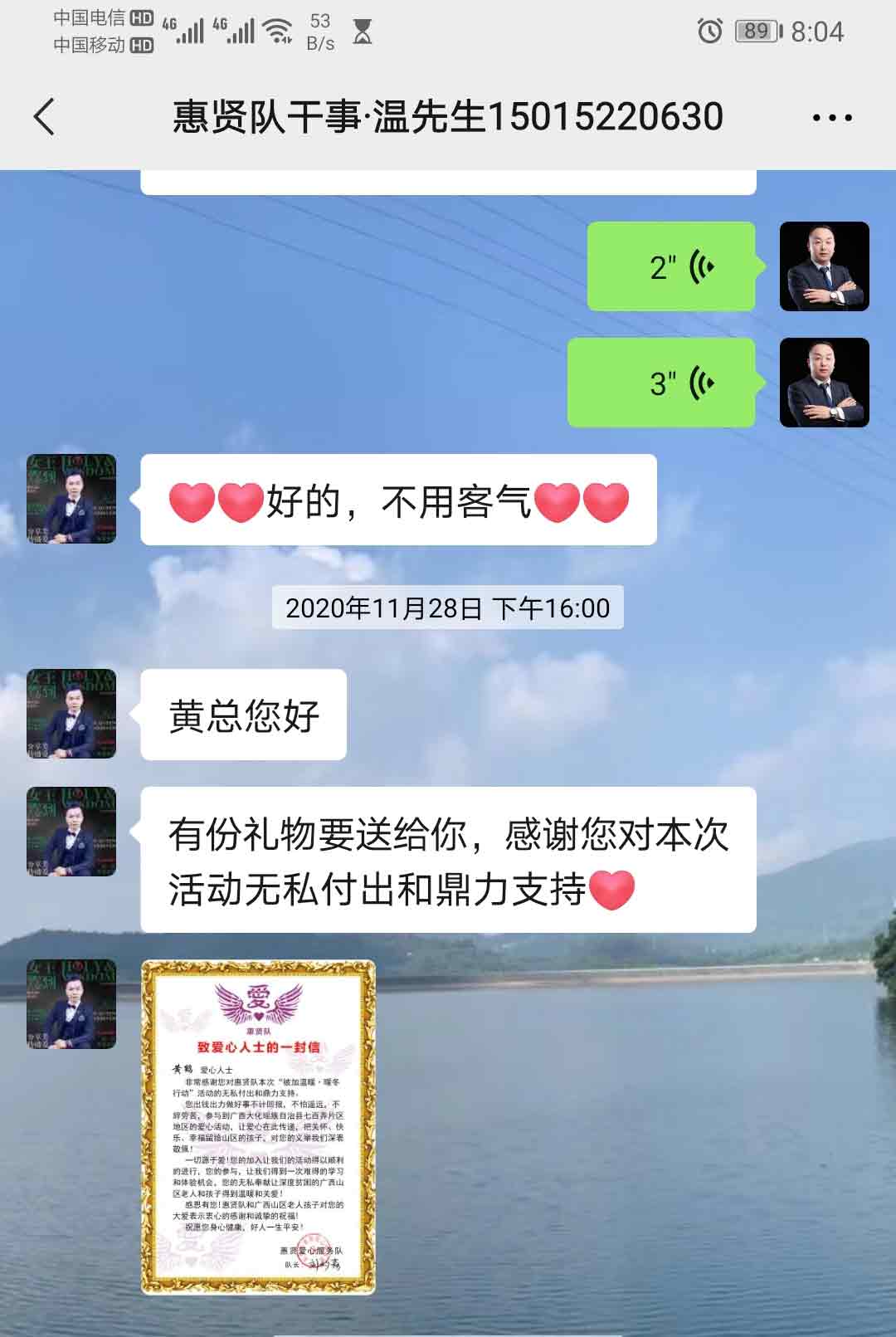Open the thank-you letter image
The image size is (896, 1337).
[258, 1126]
